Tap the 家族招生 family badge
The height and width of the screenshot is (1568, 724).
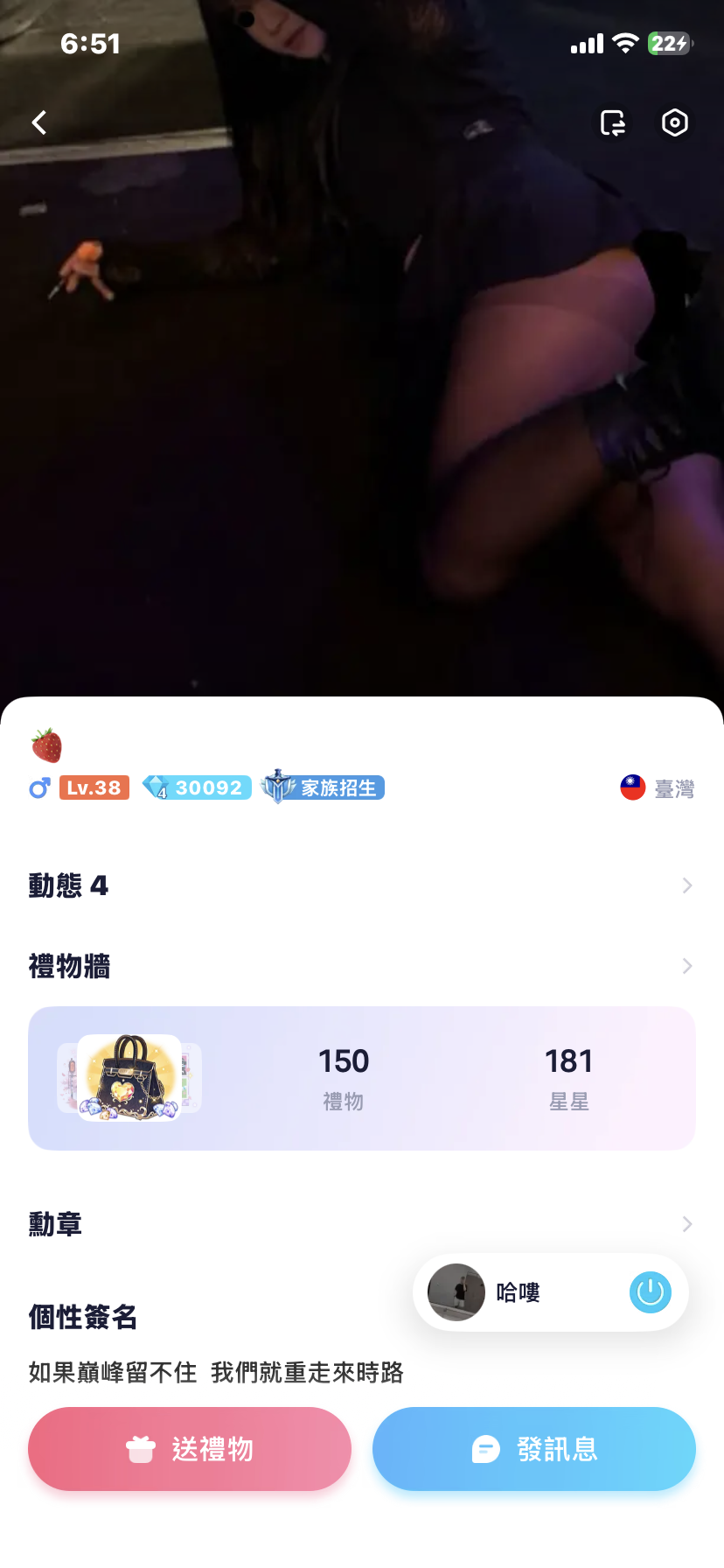click(324, 787)
